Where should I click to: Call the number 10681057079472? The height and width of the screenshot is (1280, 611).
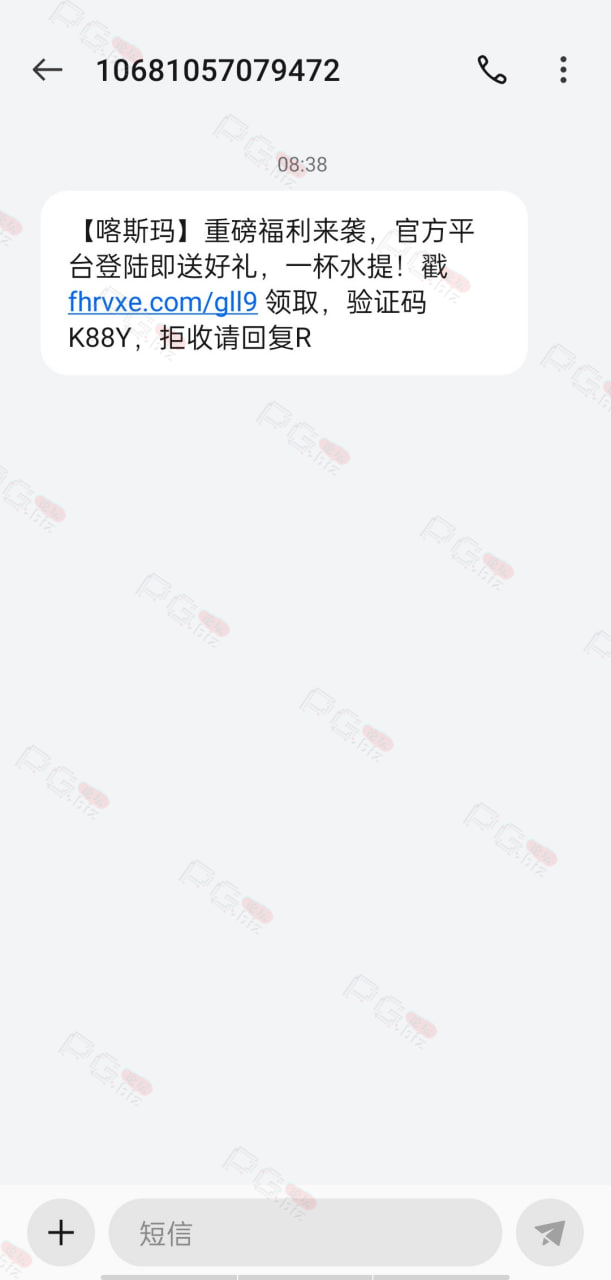click(x=492, y=70)
